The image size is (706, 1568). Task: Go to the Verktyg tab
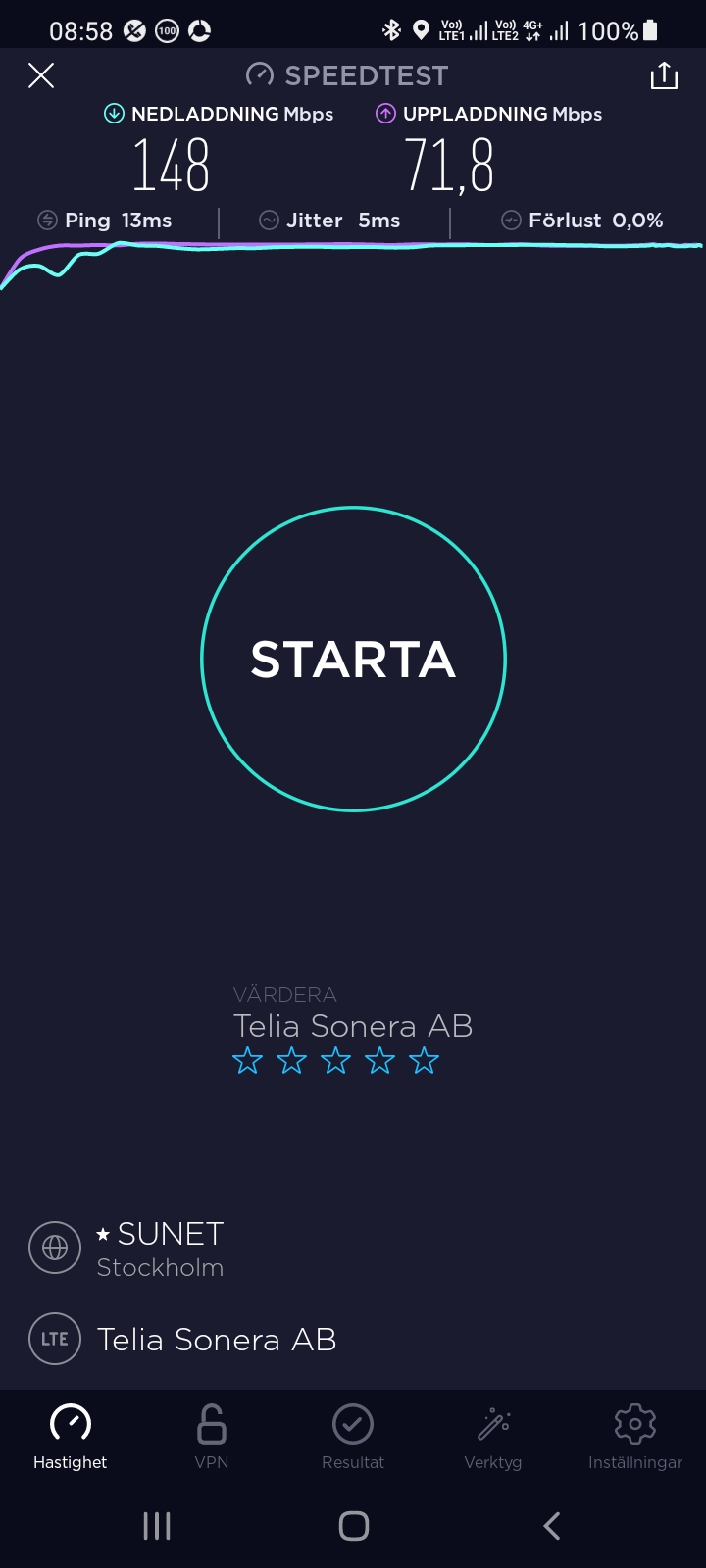pos(493,1436)
